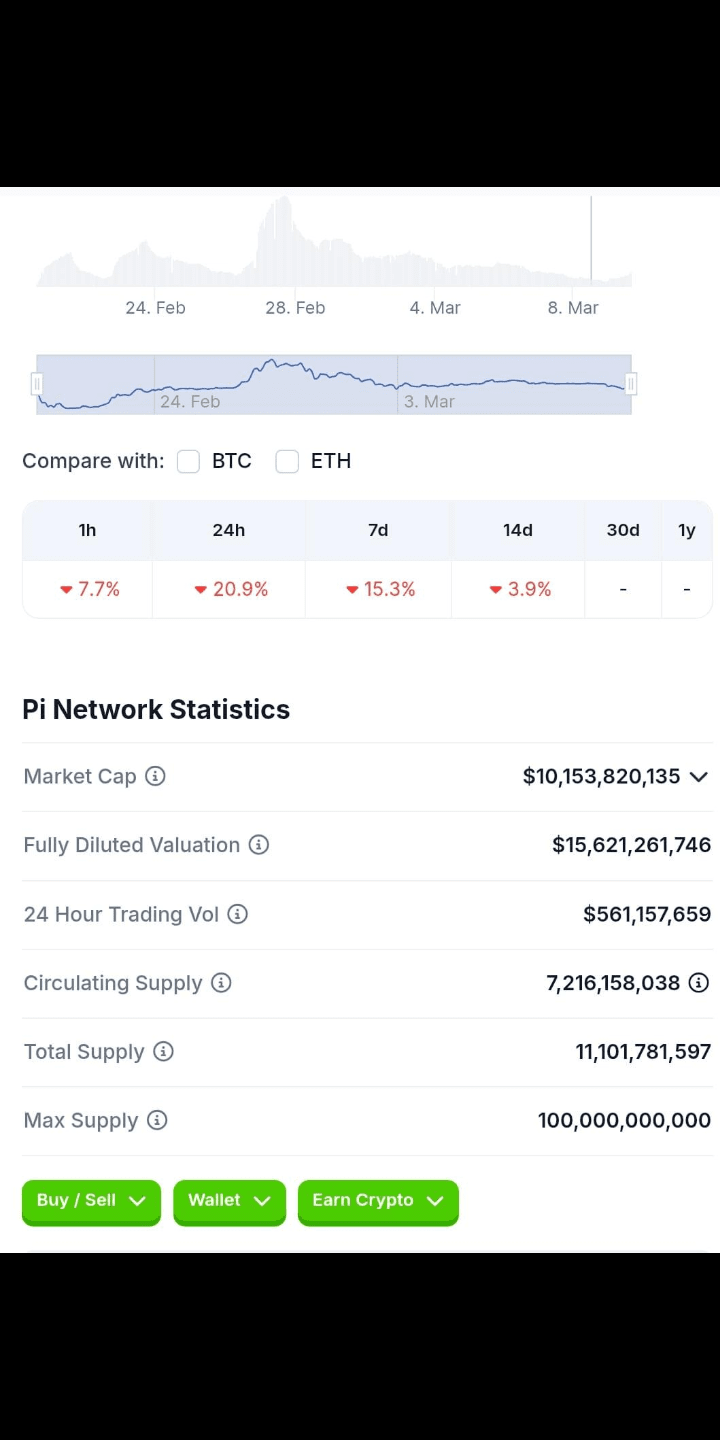
Task: Click the red down arrow beside 20.9%
Action: coord(200,590)
